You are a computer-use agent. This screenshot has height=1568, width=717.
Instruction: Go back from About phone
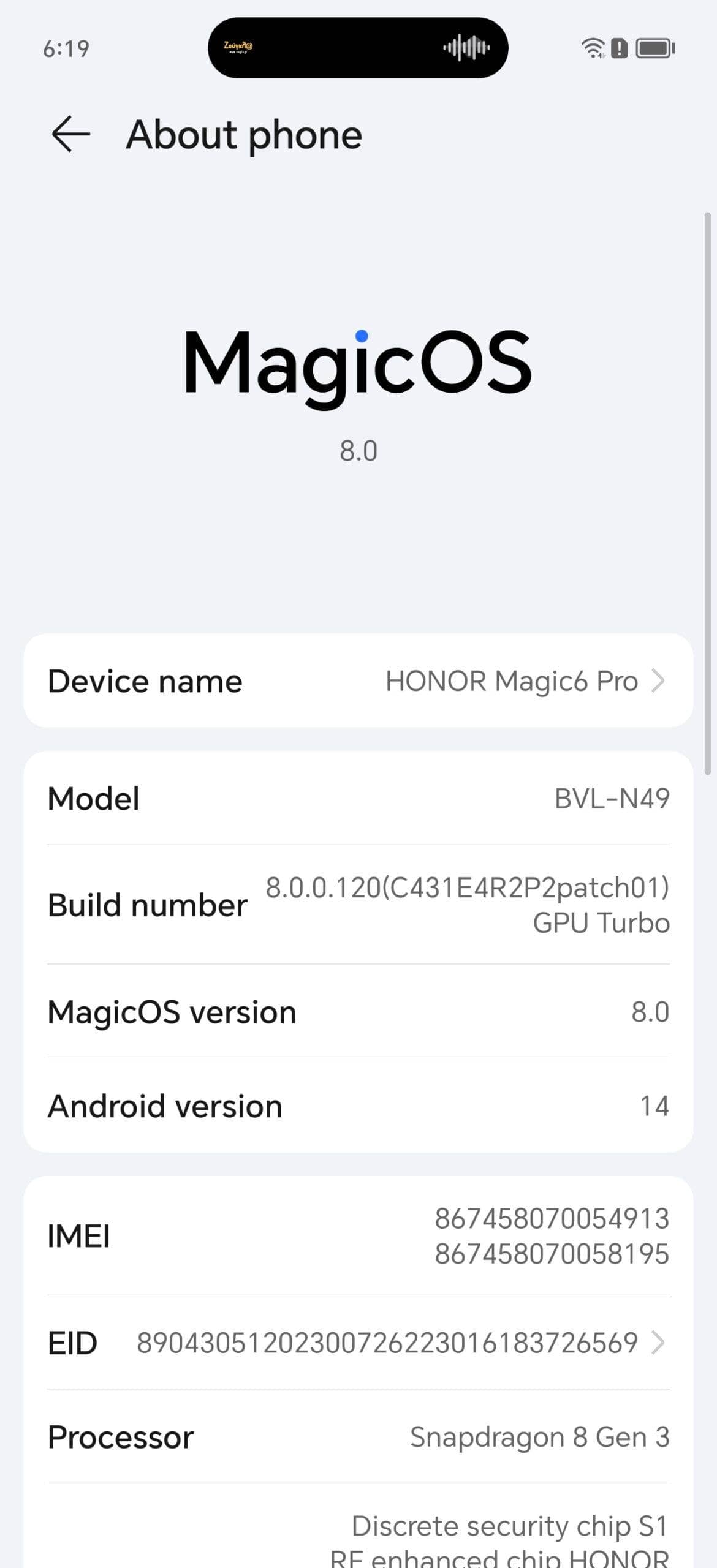coord(70,134)
